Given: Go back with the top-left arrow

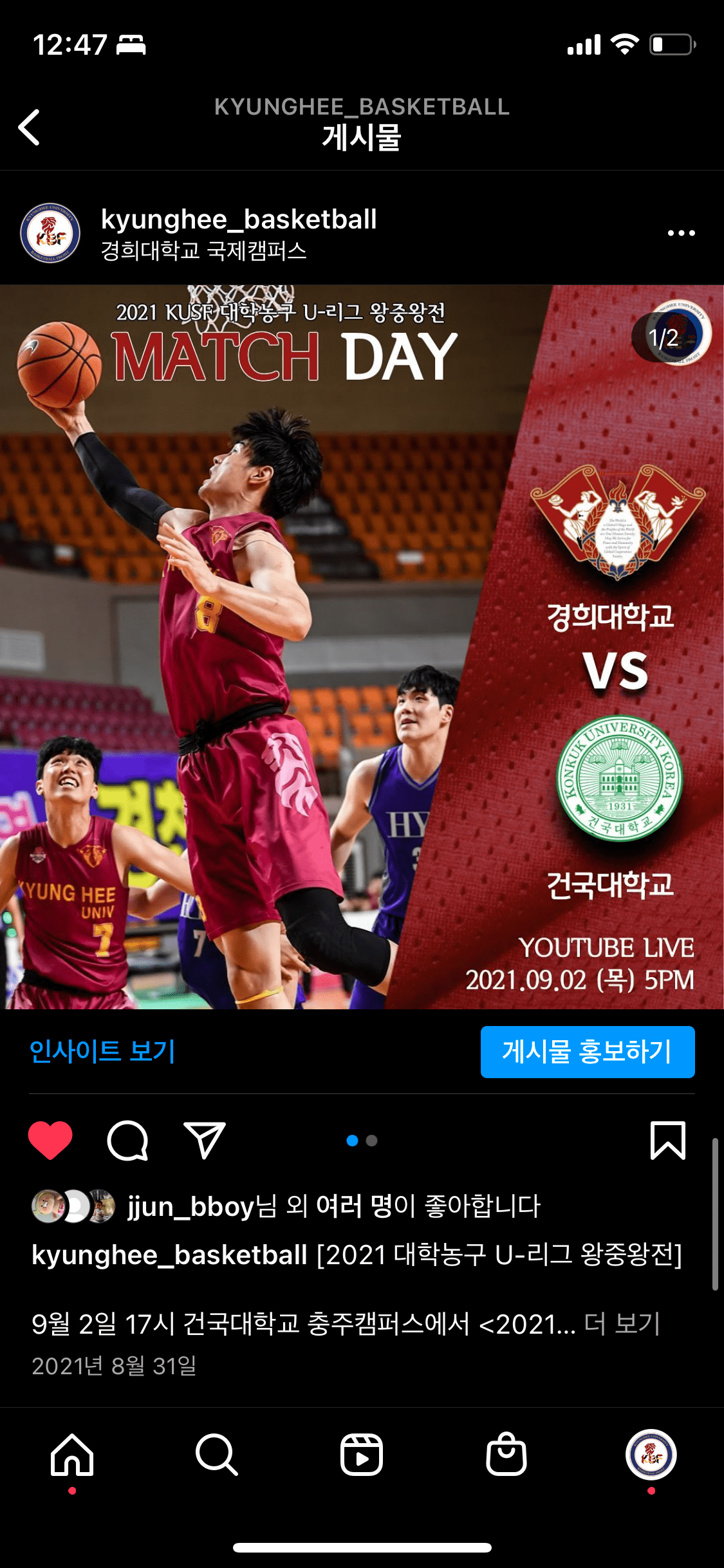Looking at the screenshot, I should [30, 127].
